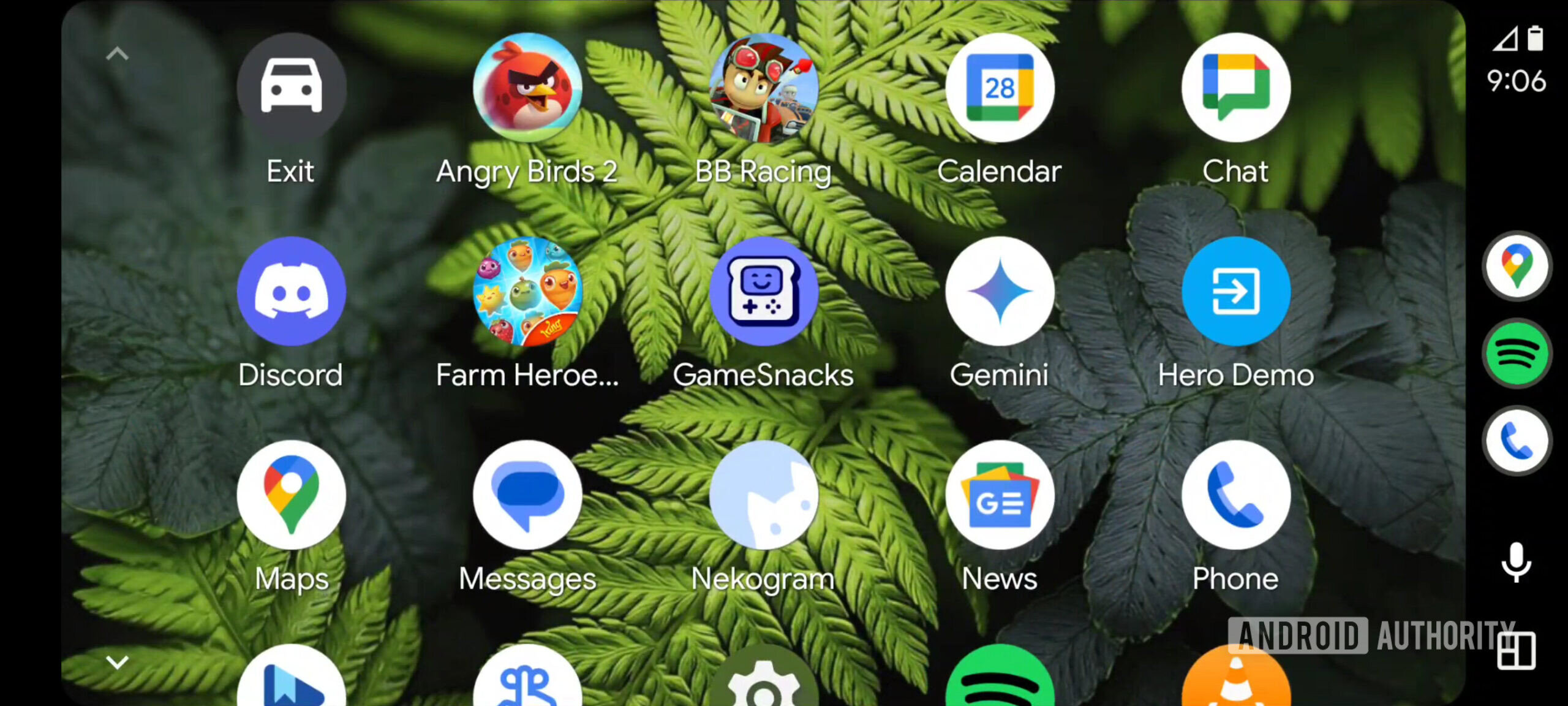This screenshot has height=706, width=1568.
Task: Tap the scroll-down chevron arrow
Action: [x=117, y=662]
